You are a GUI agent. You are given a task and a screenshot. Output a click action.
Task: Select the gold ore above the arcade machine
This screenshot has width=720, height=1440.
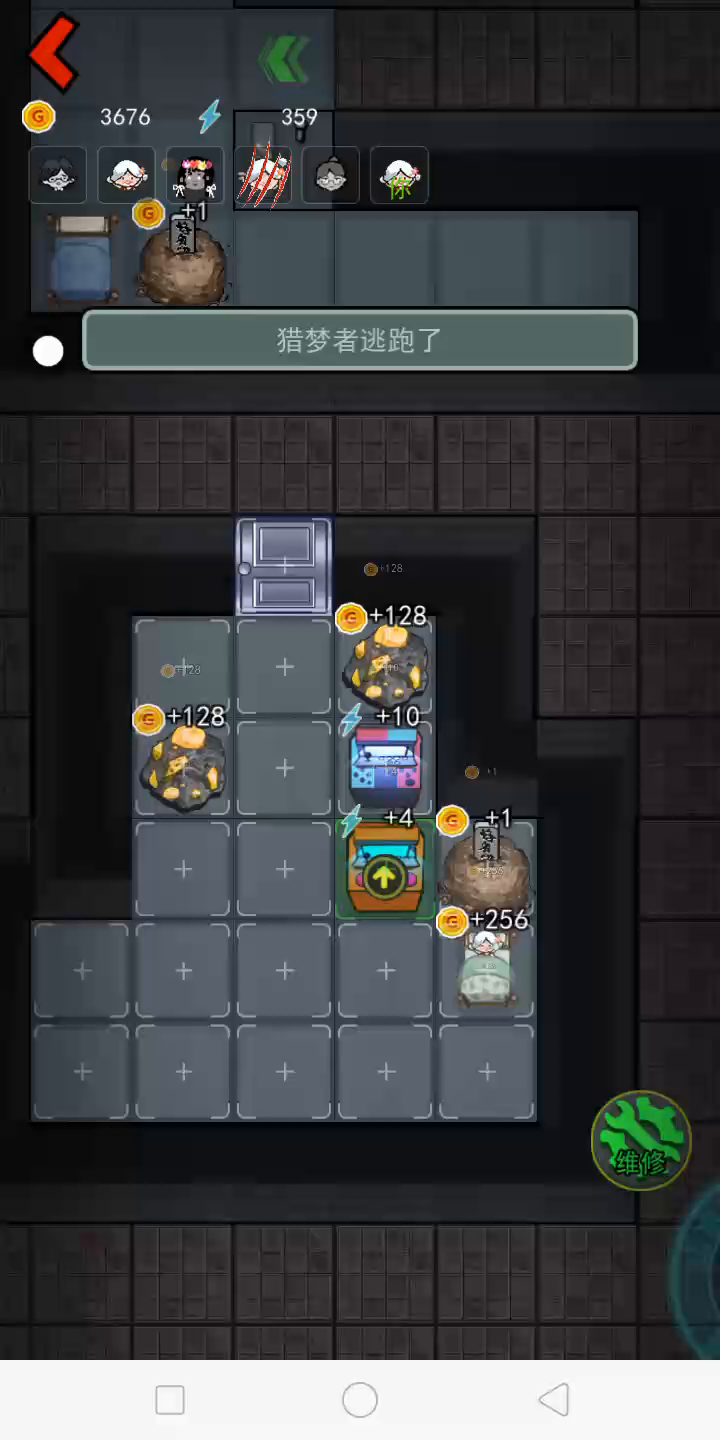point(386,664)
